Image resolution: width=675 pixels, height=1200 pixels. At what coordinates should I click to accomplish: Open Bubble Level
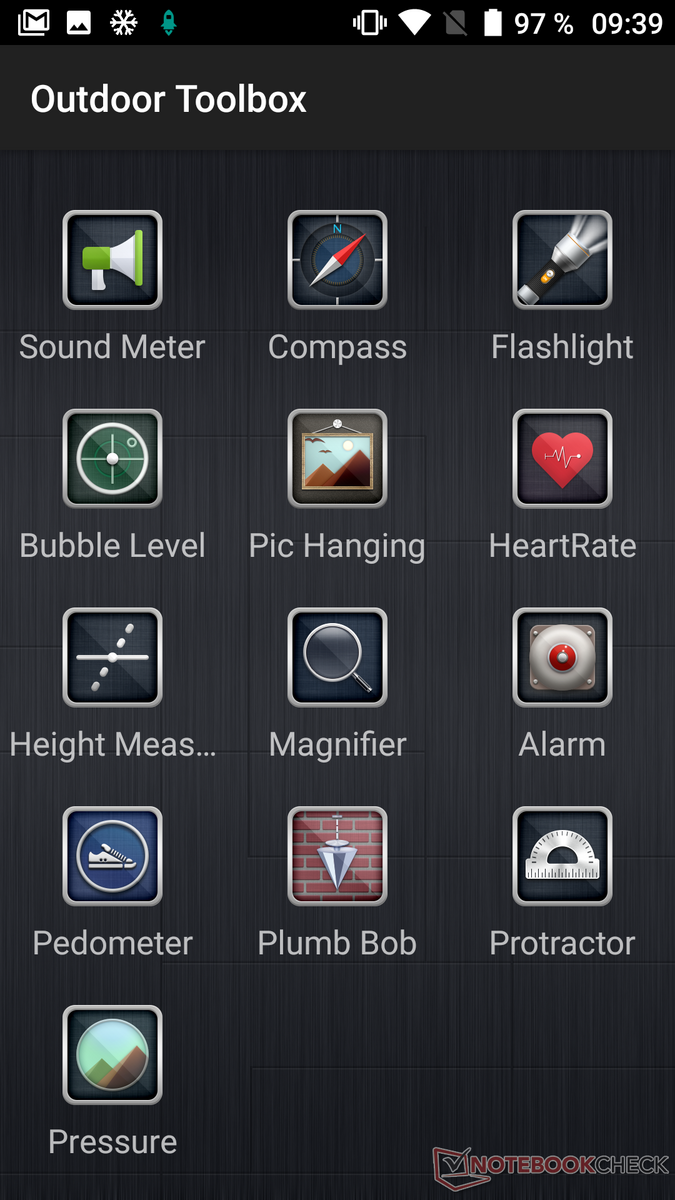click(x=112, y=459)
